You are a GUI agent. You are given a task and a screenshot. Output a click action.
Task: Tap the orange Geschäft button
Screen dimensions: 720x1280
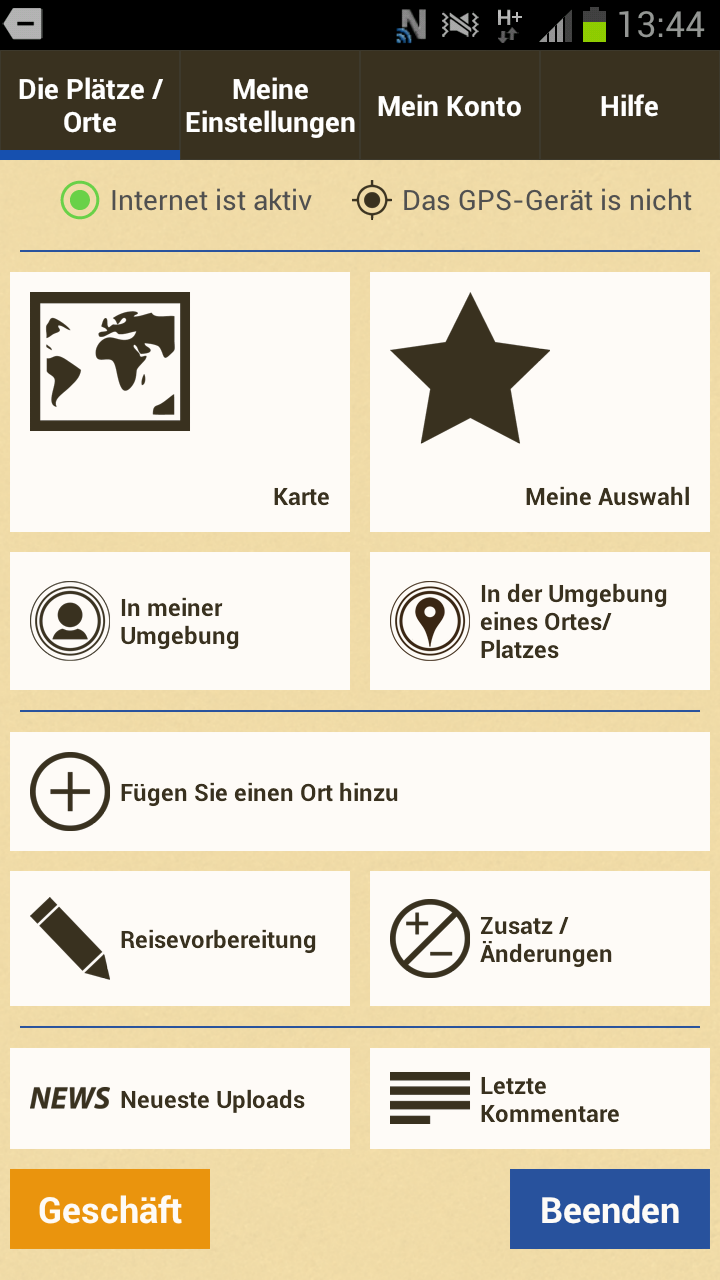[x=110, y=1209]
